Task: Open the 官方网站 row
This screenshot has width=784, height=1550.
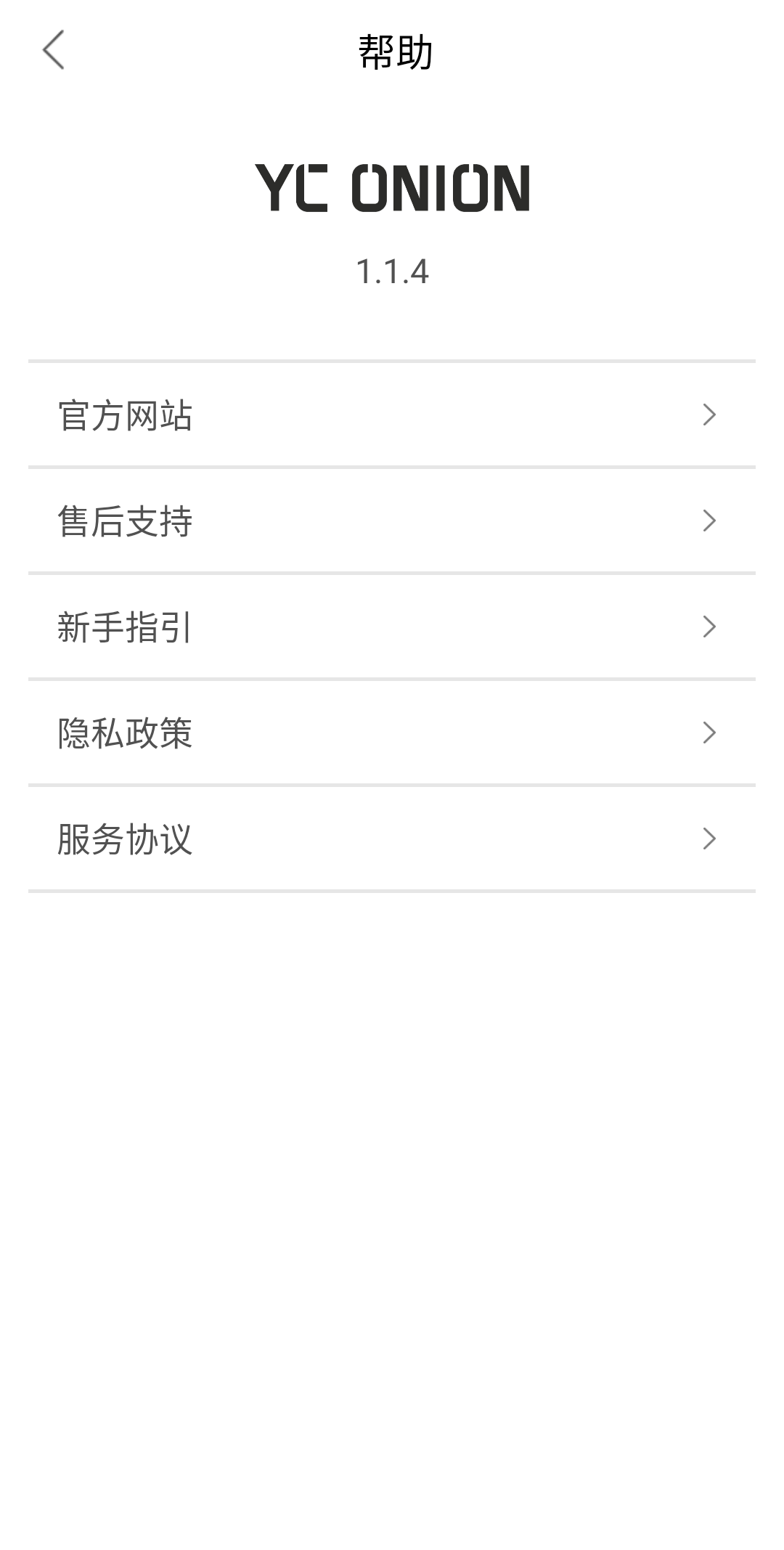Action: [x=392, y=415]
